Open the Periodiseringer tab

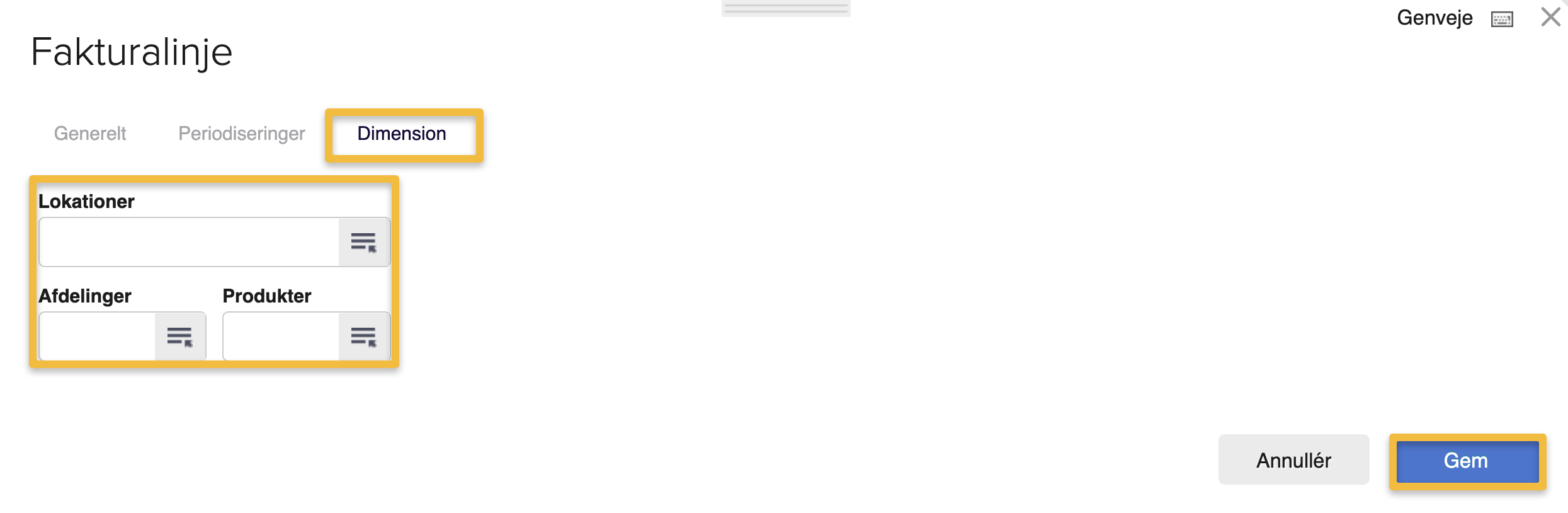click(241, 134)
